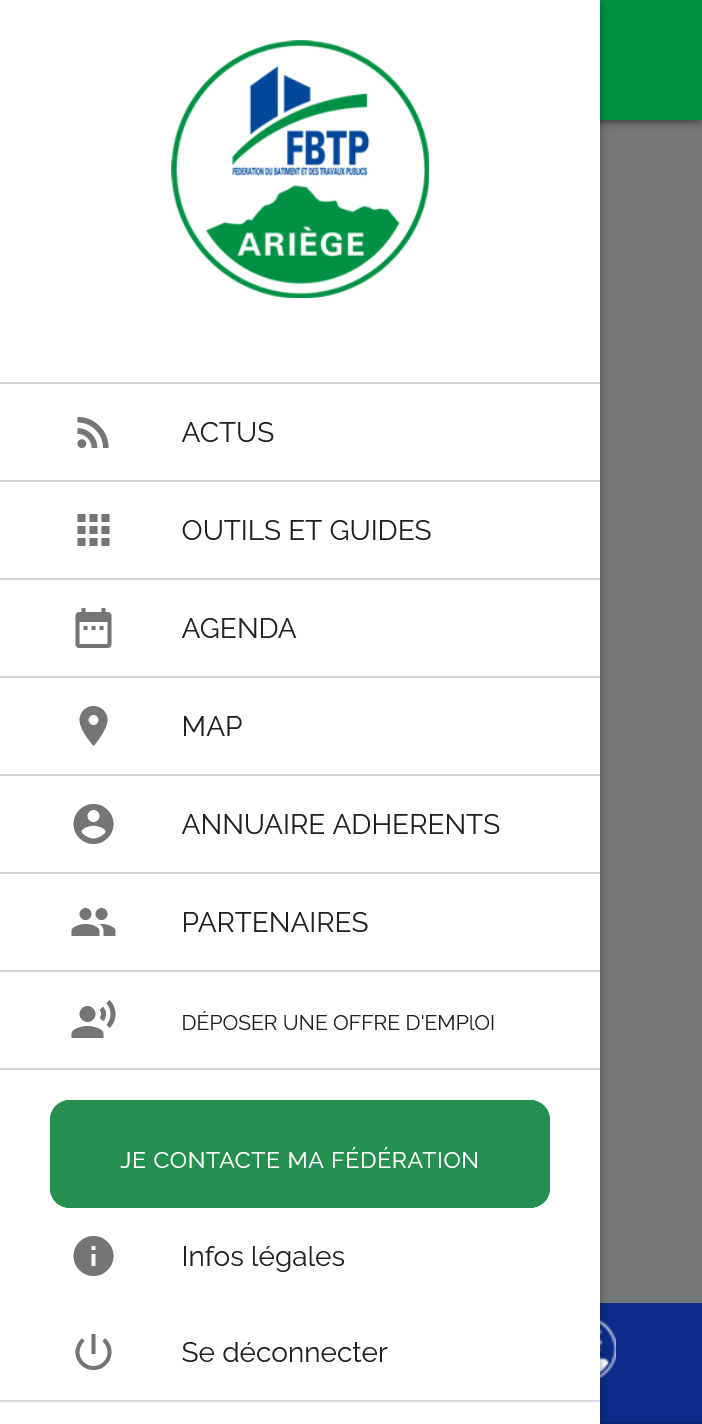Open Infos légales

pos(263,1256)
